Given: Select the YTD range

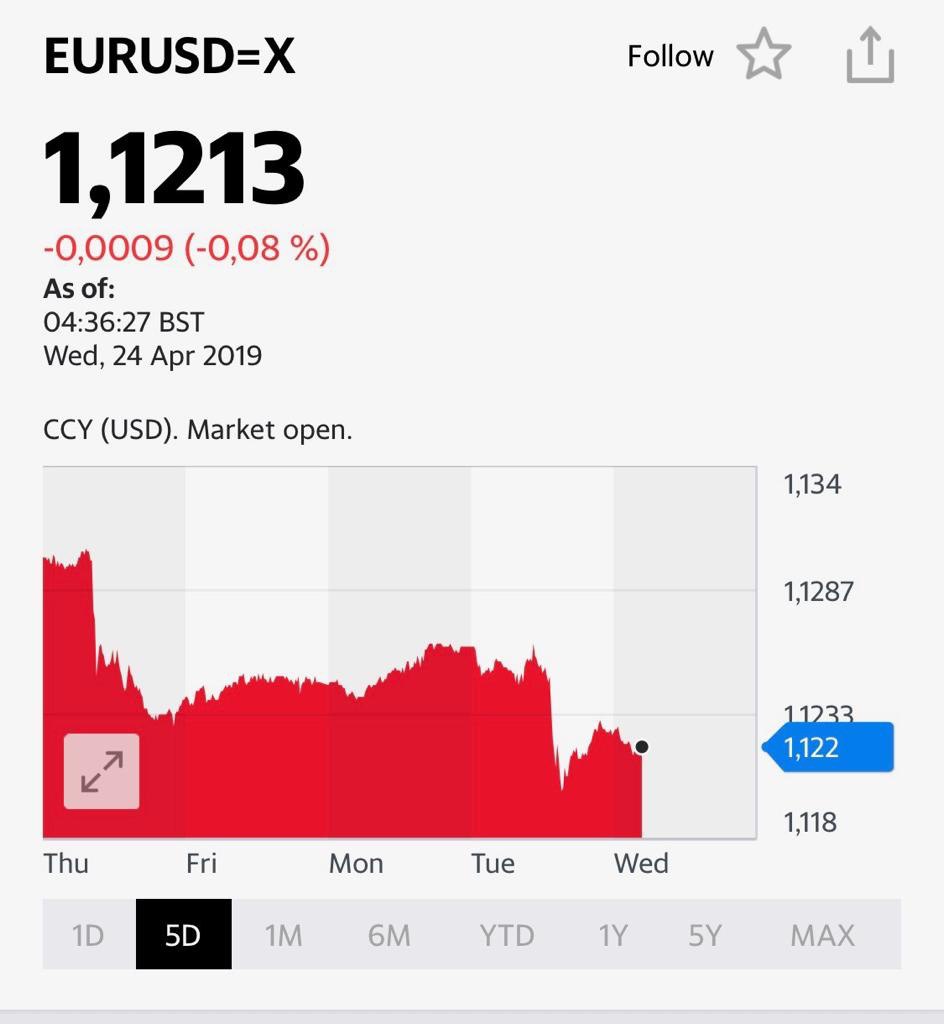Looking at the screenshot, I should click(x=507, y=935).
